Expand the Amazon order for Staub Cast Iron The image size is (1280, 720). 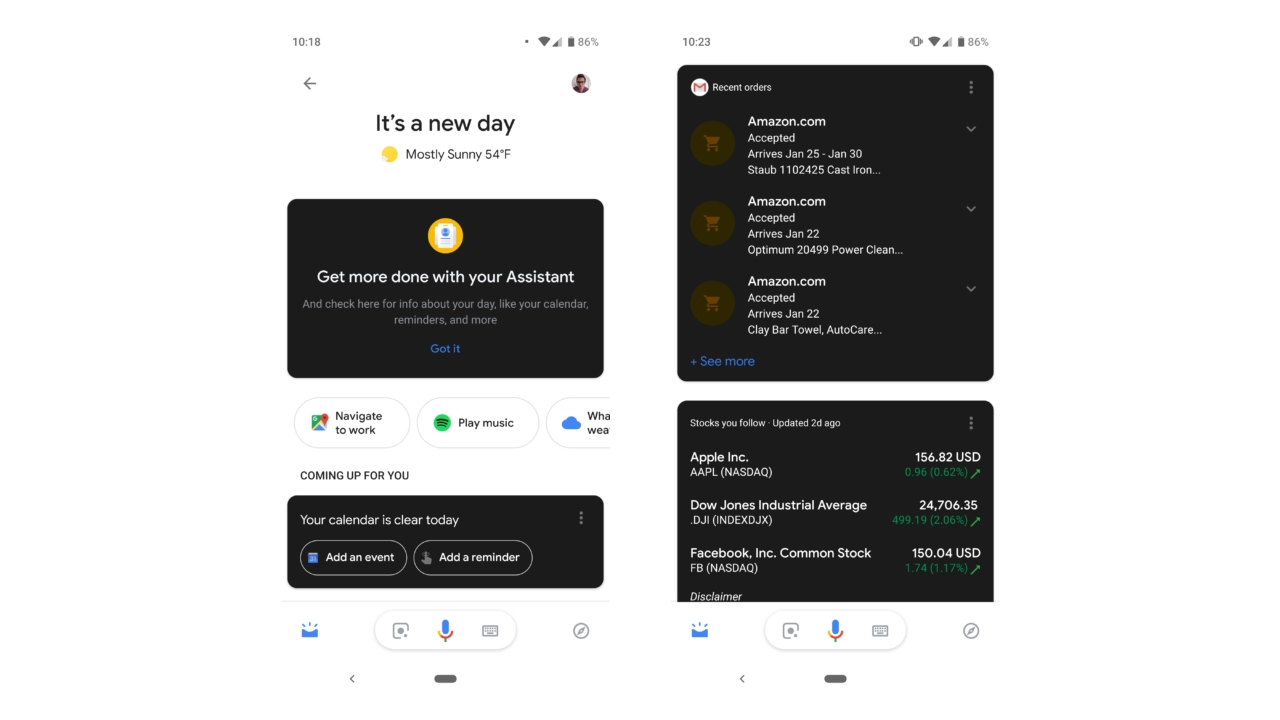[x=971, y=129]
